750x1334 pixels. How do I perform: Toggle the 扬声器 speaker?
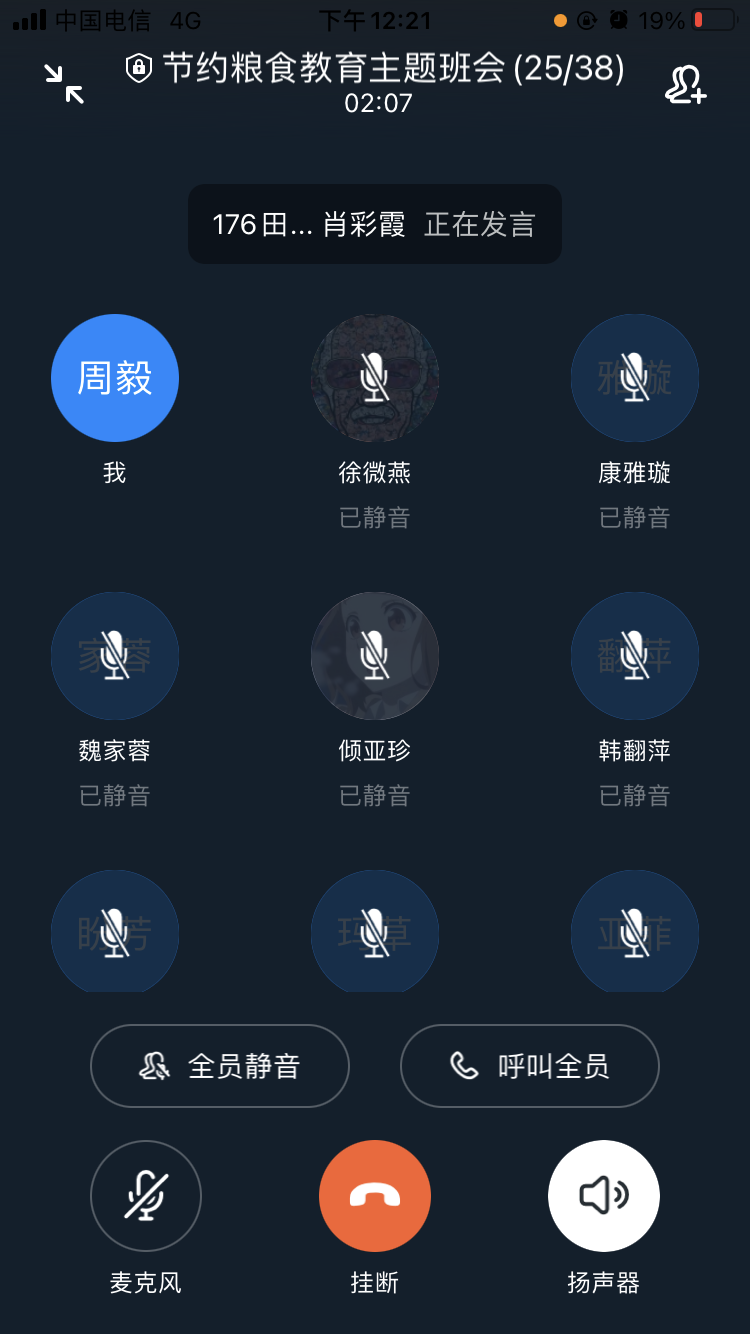604,1196
